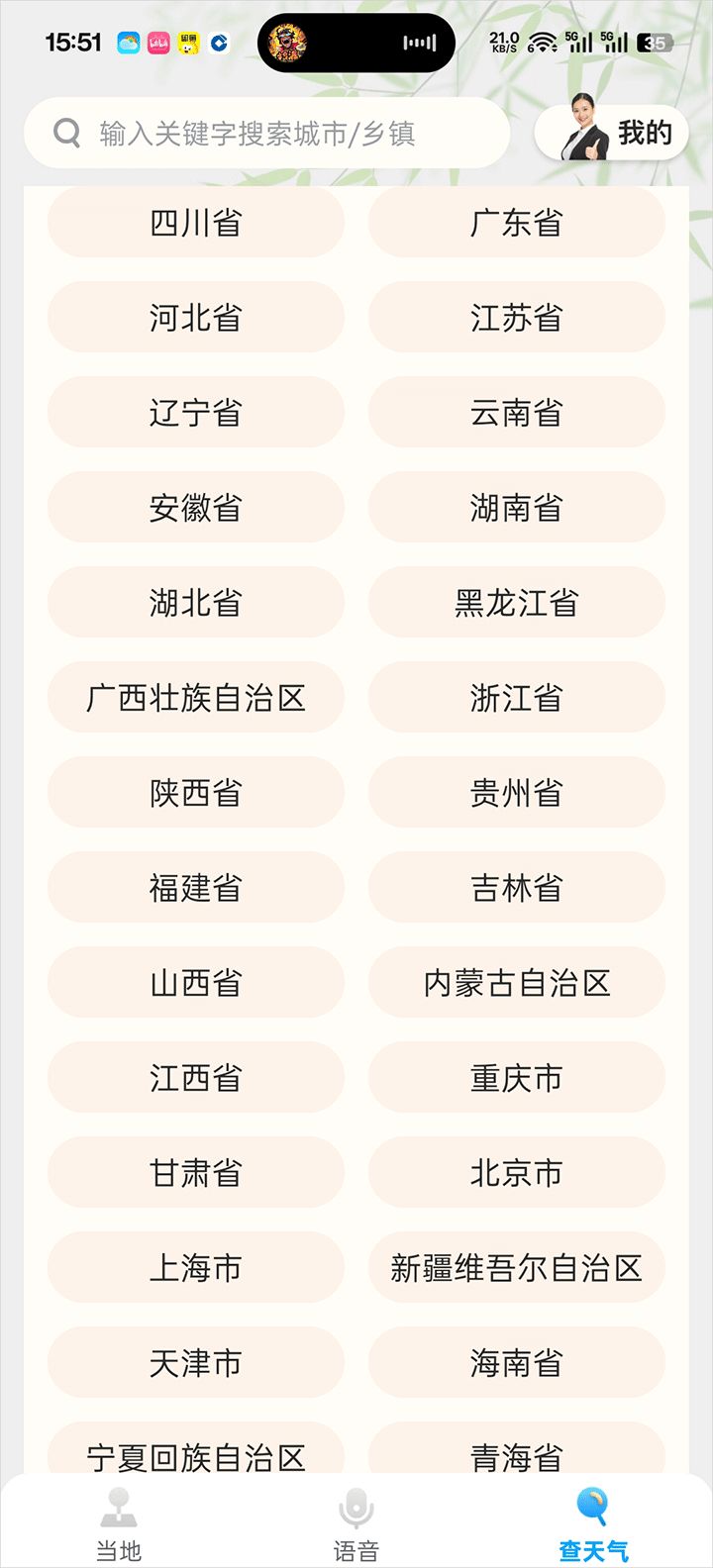Open 浙江省 cities
The height and width of the screenshot is (1568, 713).
516,698
